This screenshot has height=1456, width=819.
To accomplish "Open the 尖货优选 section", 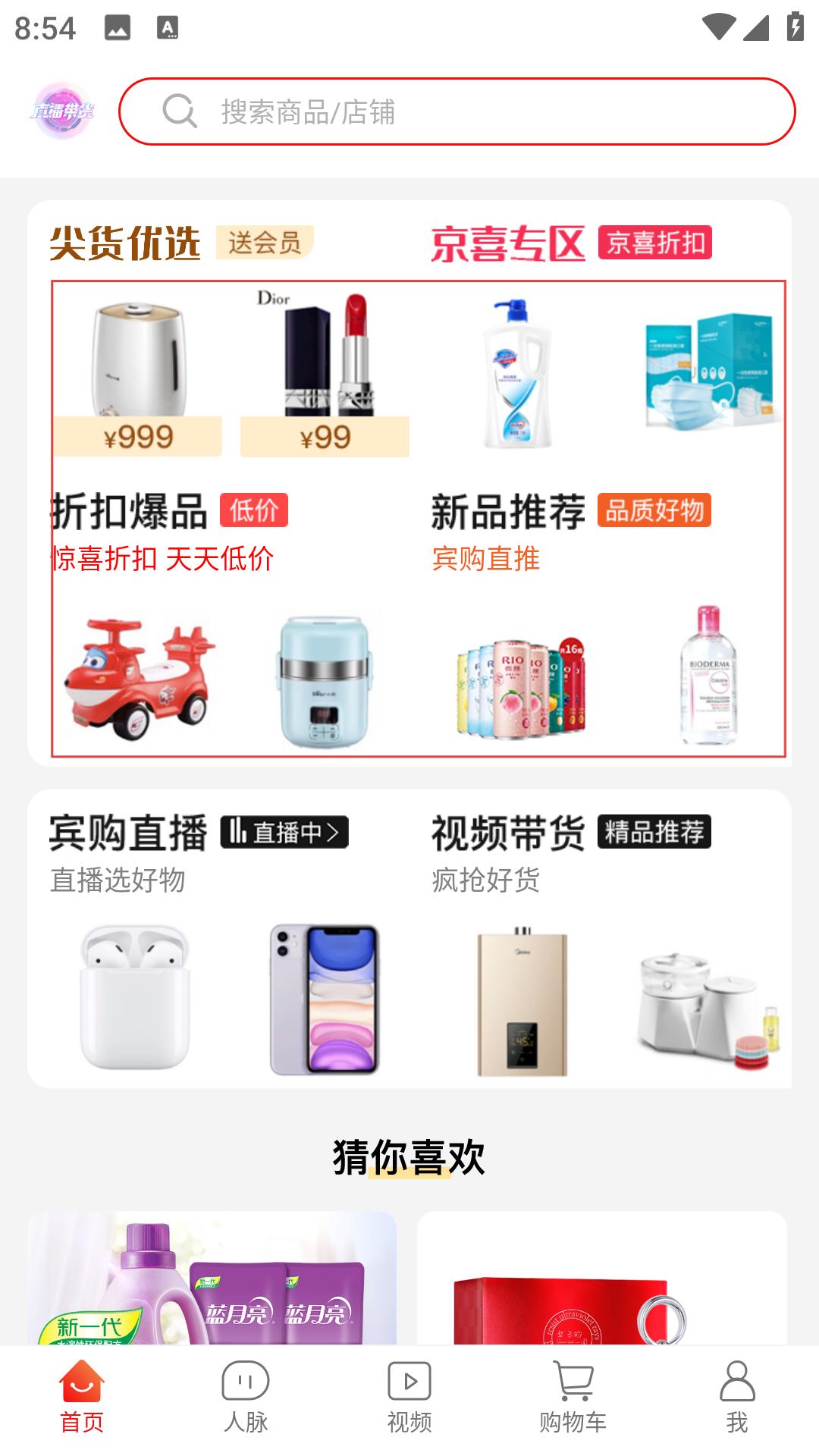I will (126, 243).
